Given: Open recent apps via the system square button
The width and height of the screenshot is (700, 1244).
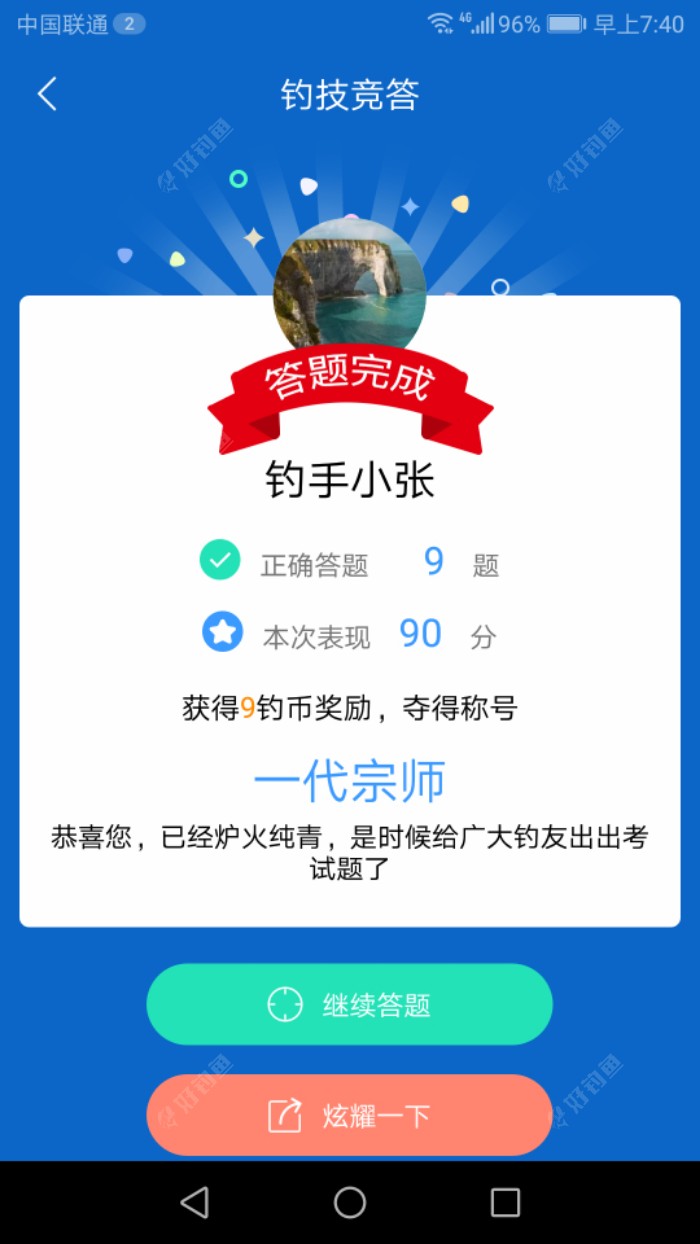Looking at the screenshot, I should point(505,1202).
